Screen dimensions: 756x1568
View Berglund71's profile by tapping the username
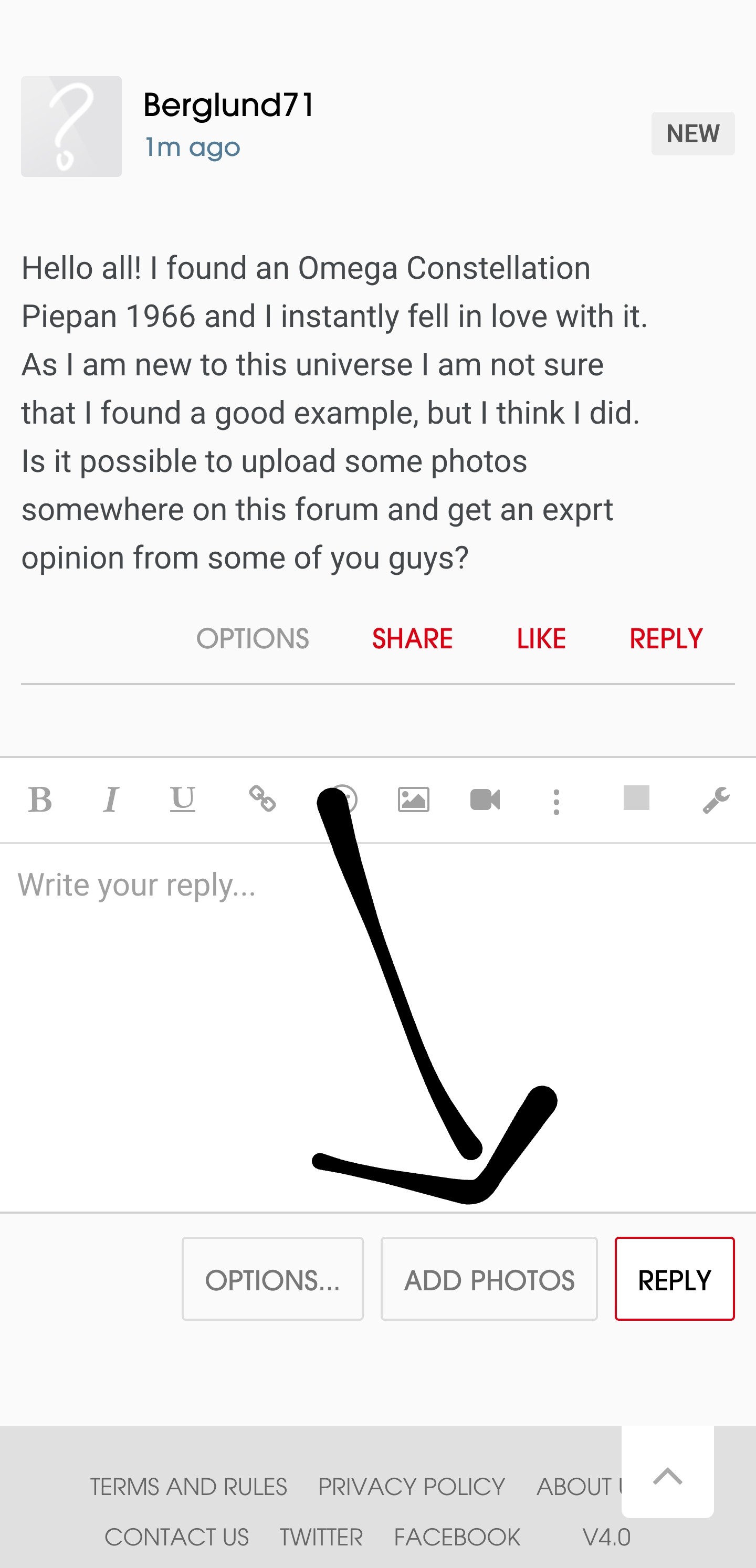pyautogui.click(x=229, y=104)
